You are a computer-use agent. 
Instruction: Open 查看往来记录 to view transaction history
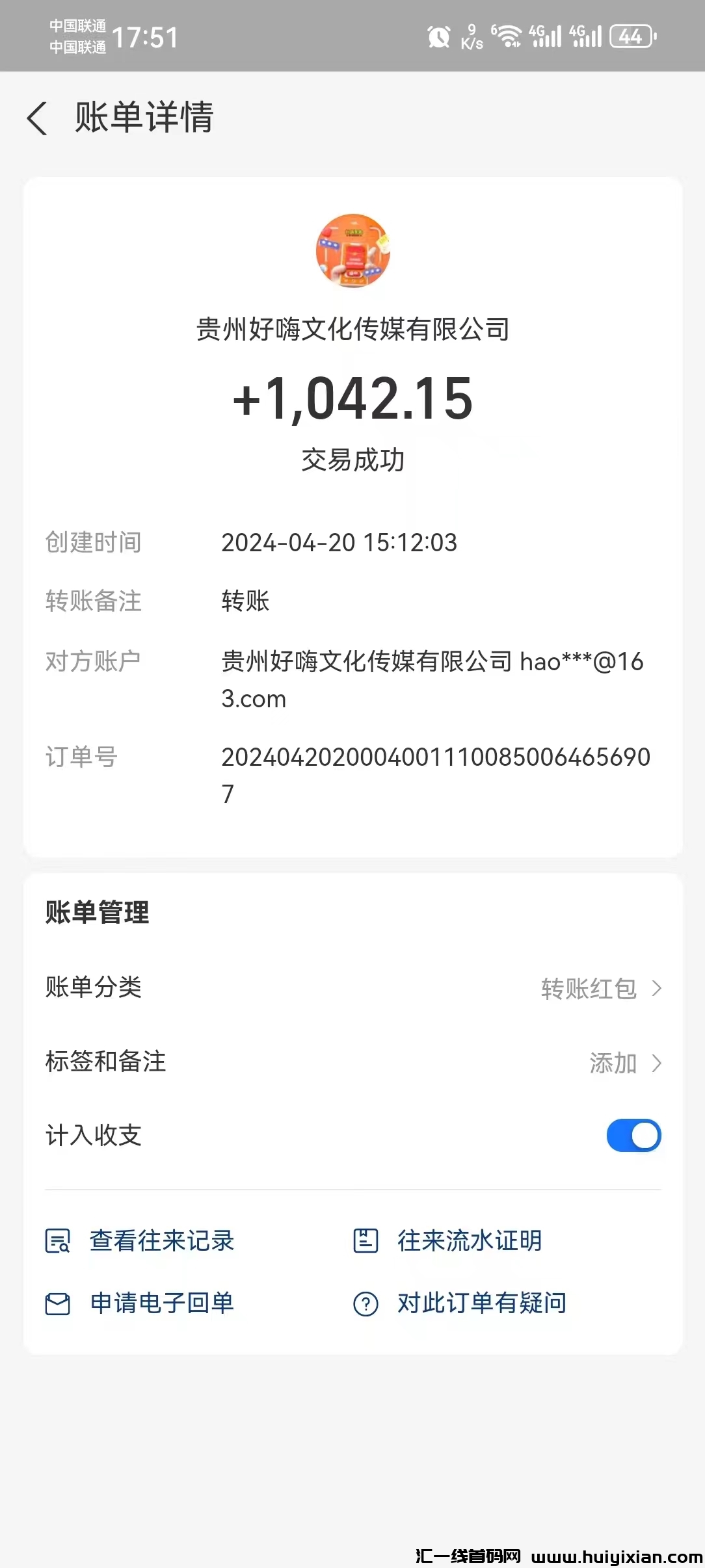[161, 1240]
